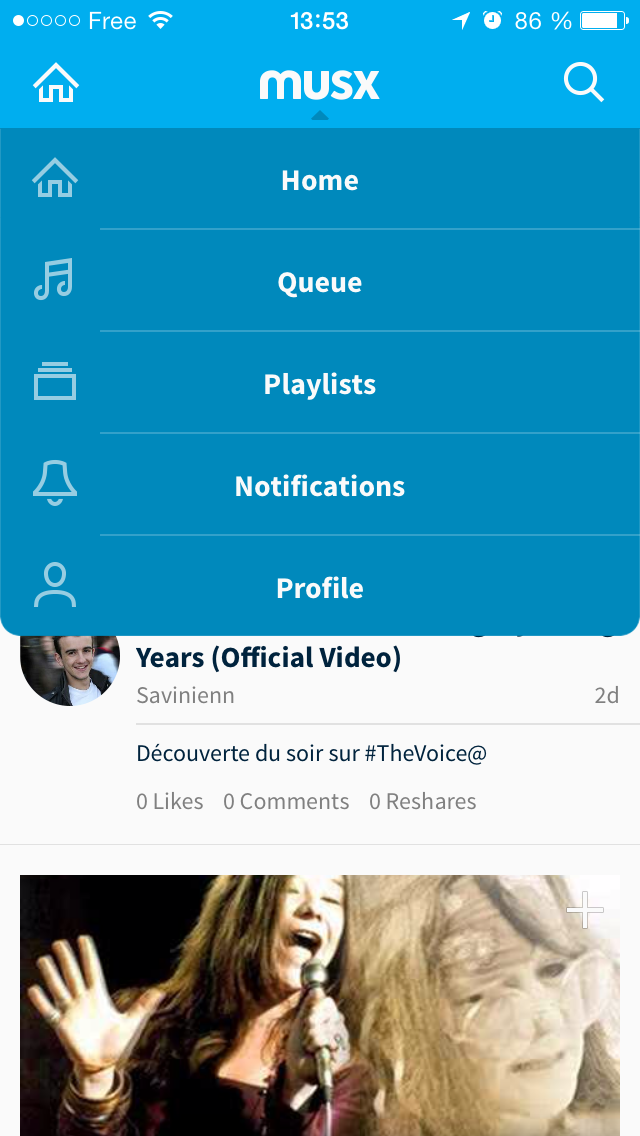View Profile from the menu
The width and height of the screenshot is (640, 1136).
[320, 588]
